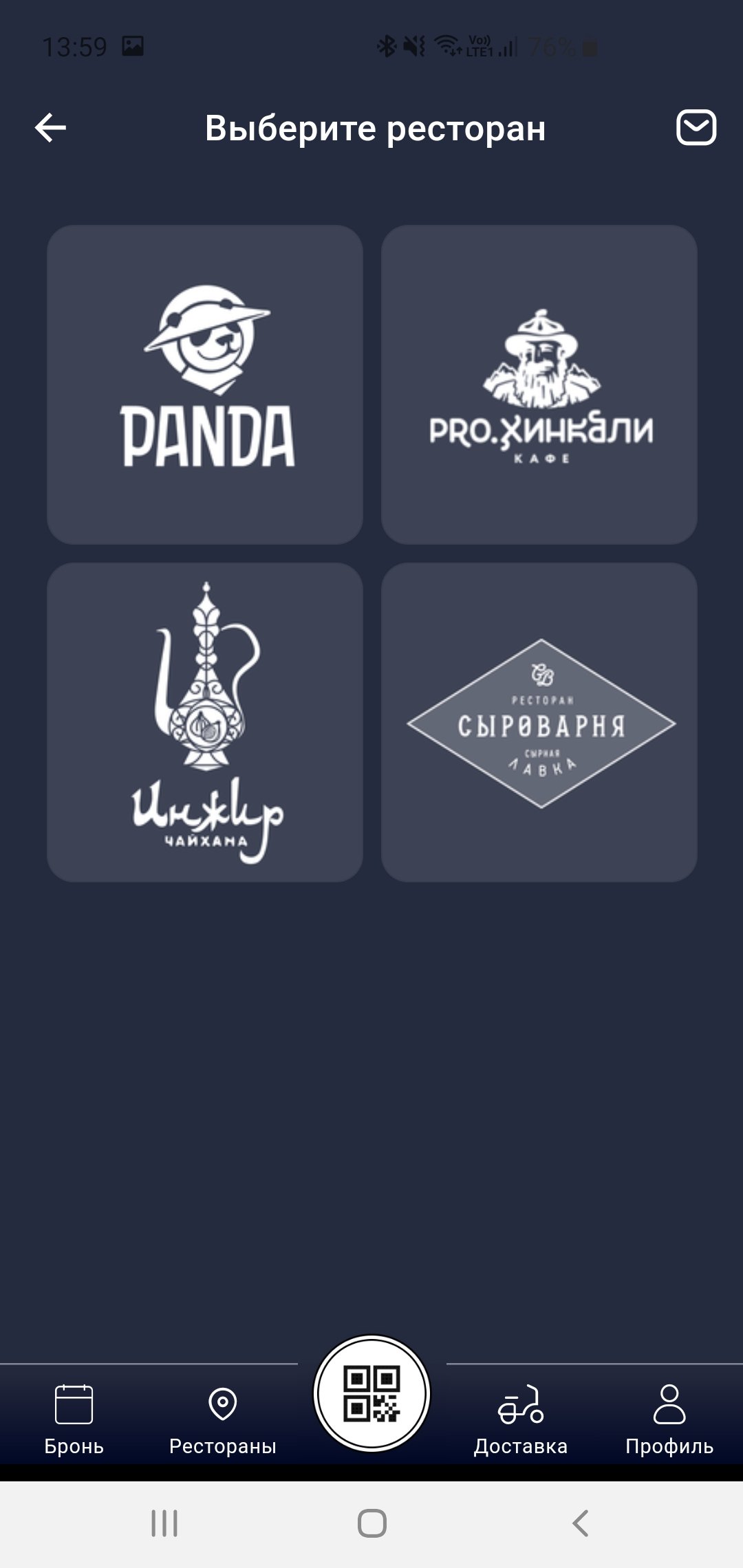The width and height of the screenshot is (743, 1568).
Task: Tap the system home button
Action: tap(371, 1523)
